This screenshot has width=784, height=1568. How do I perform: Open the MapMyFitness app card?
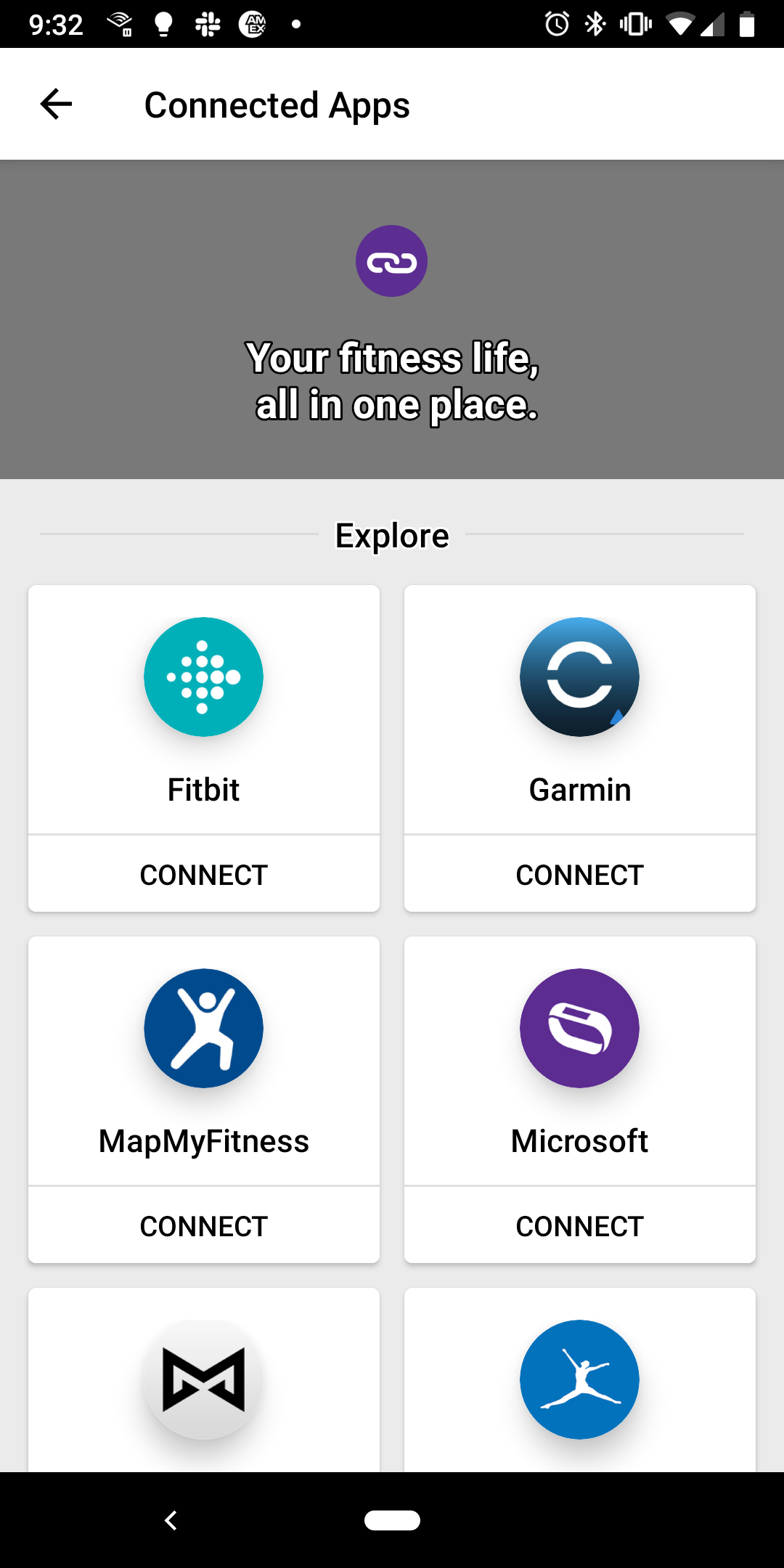[x=204, y=1061]
